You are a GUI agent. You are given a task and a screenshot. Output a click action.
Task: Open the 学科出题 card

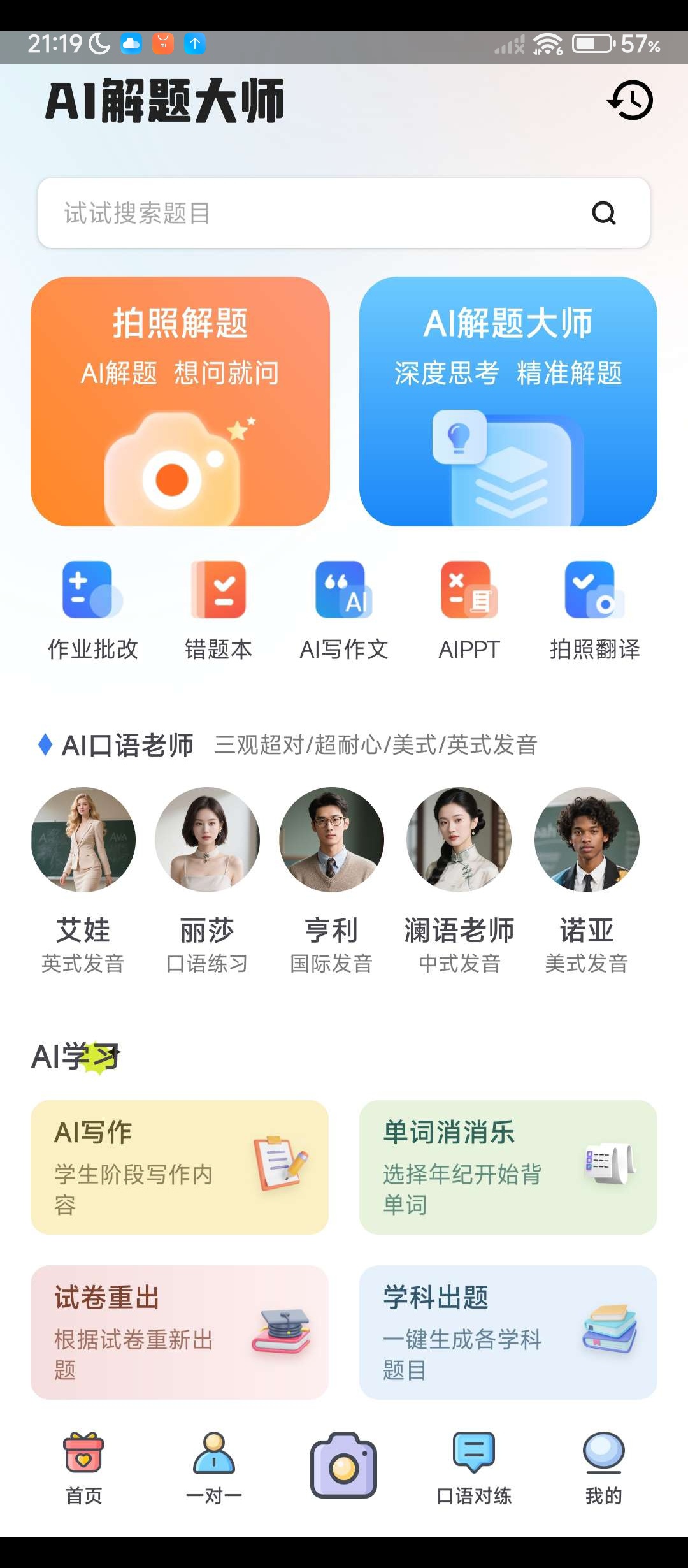point(508,1332)
